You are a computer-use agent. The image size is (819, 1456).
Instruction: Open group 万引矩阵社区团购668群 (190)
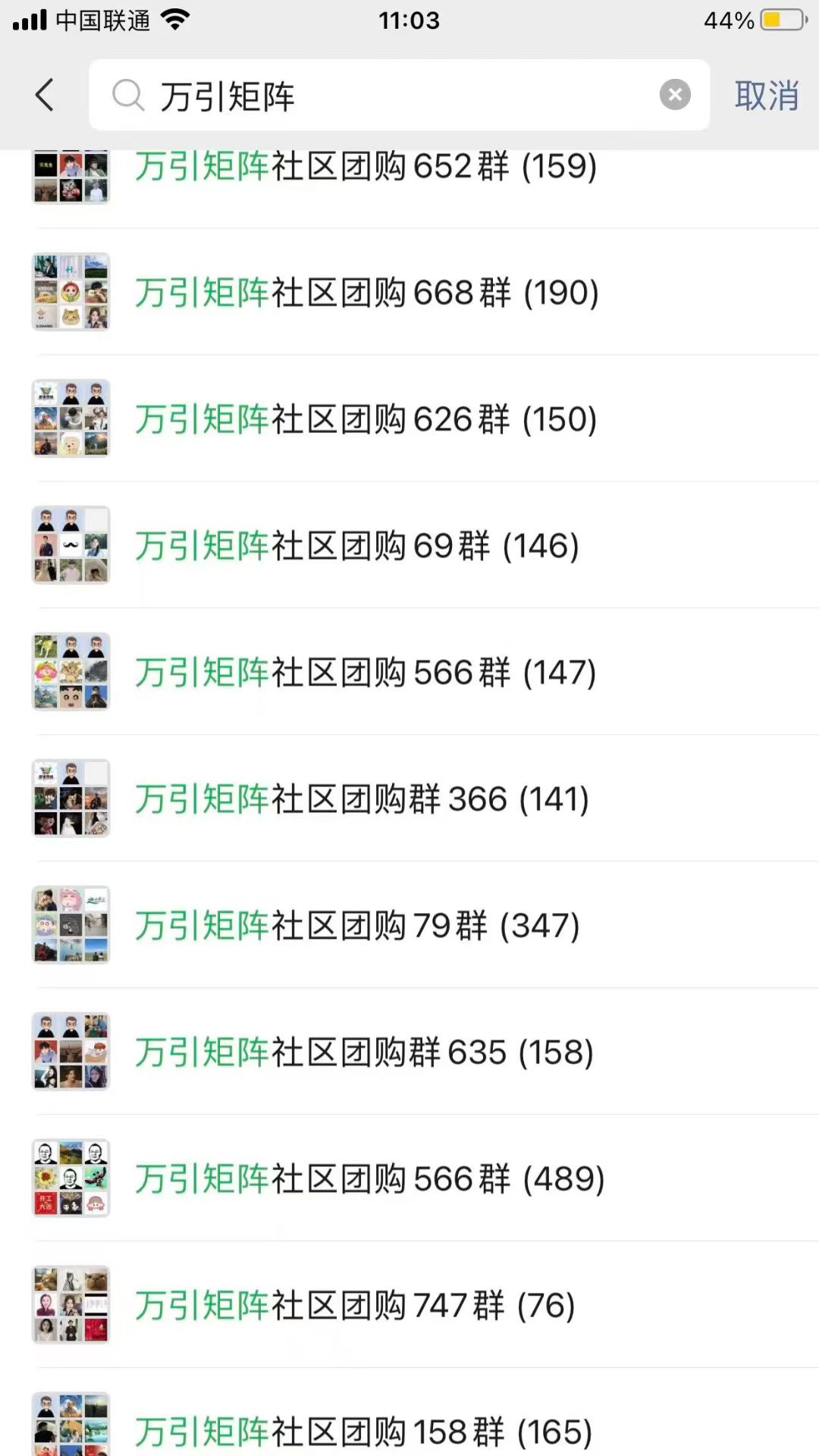pyautogui.click(x=366, y=293)
